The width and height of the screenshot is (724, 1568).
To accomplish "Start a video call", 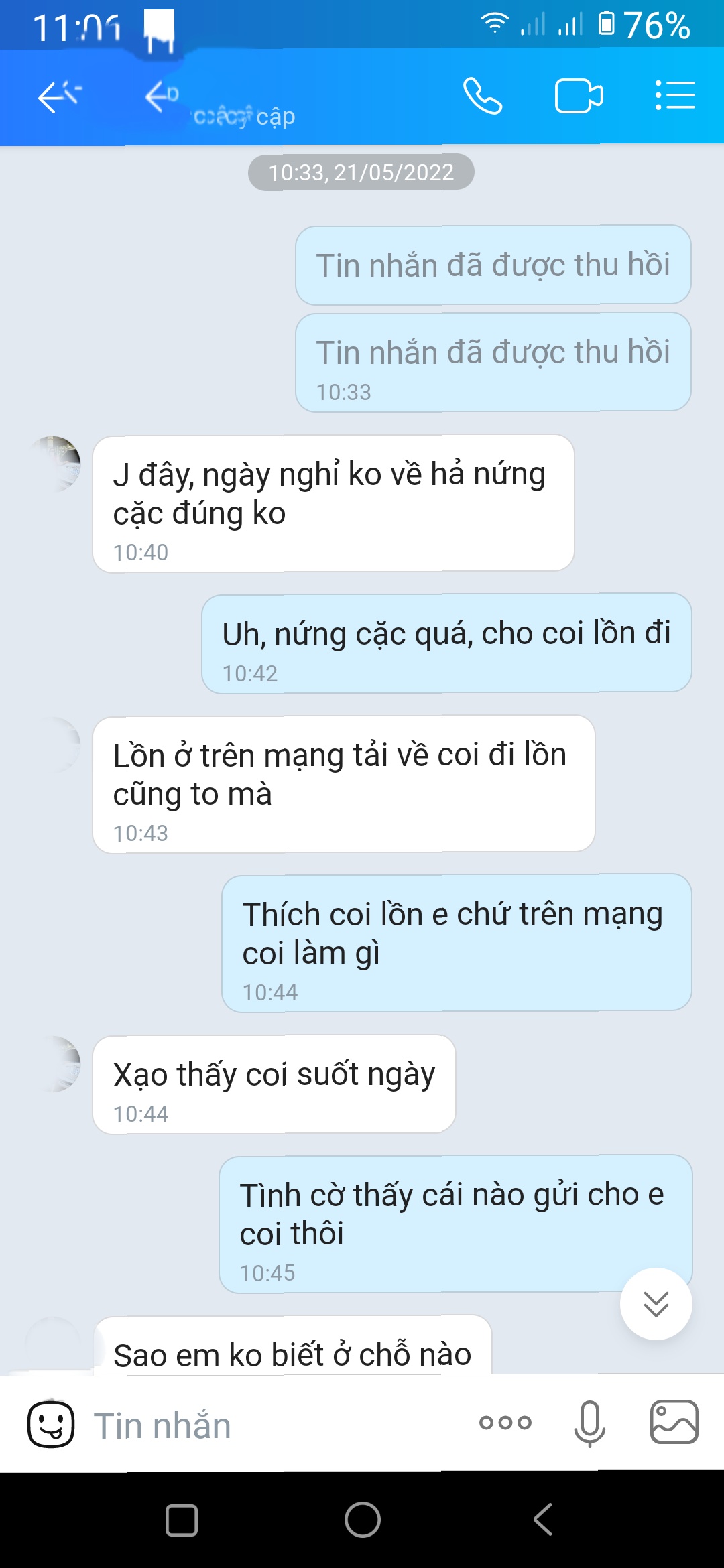I will point(579,96).
